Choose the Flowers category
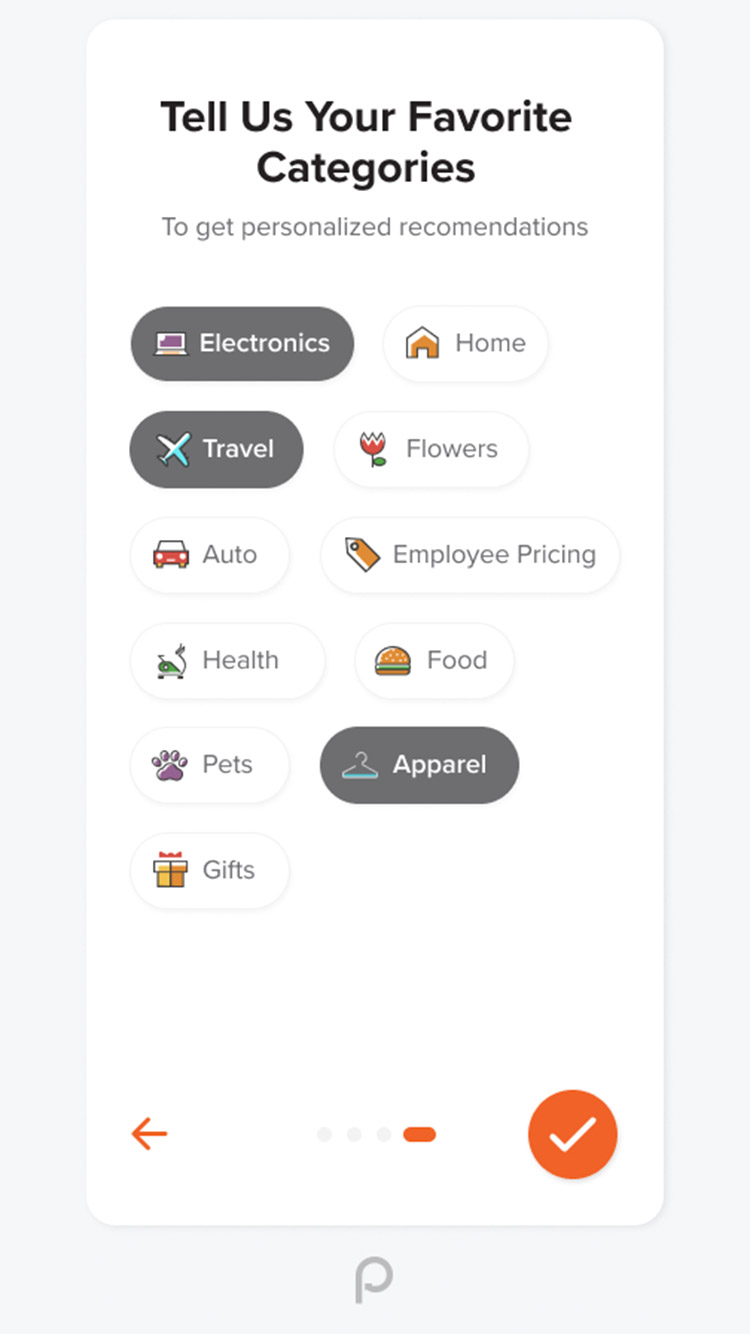750x1334 pixels. coord(431,450)
